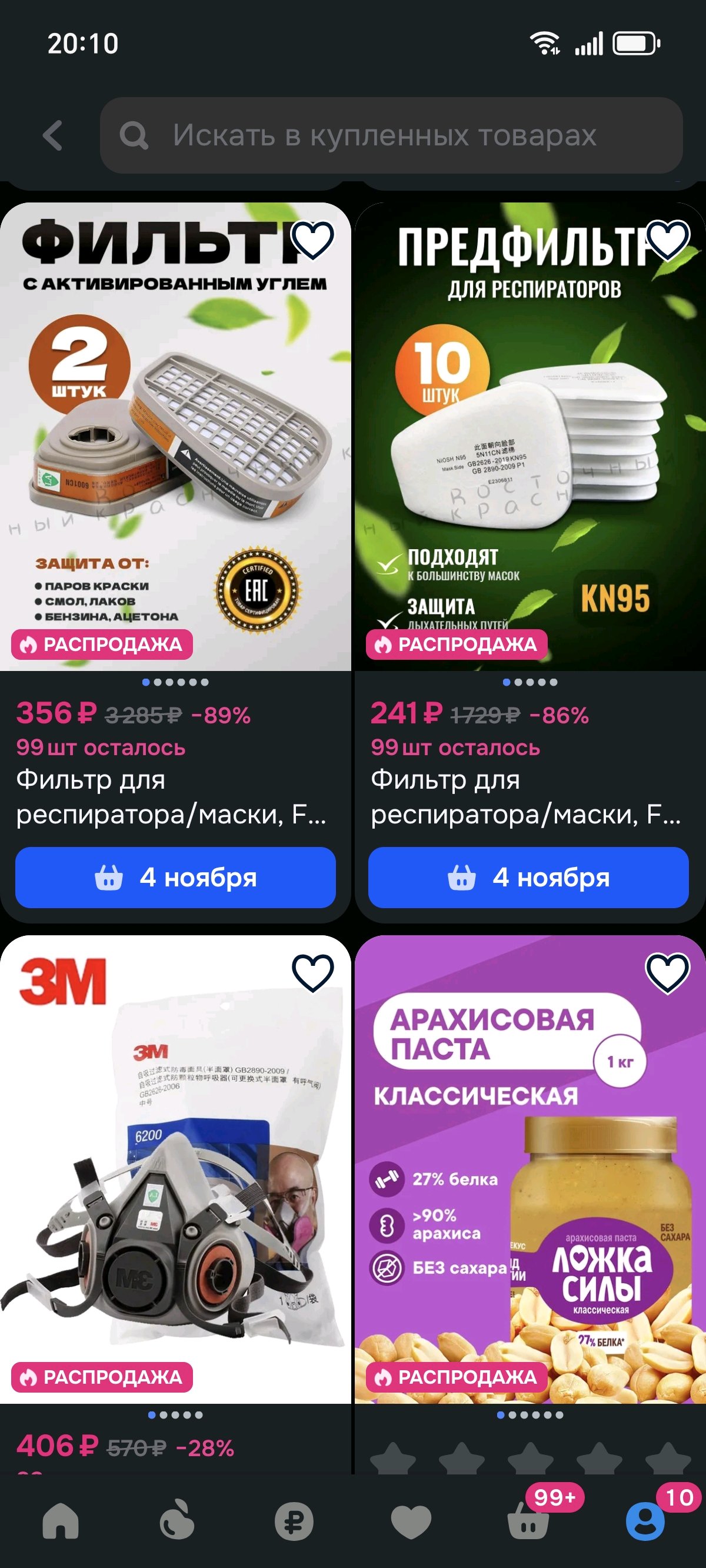Open the shopping cart tab

(x=528, y=1521)
